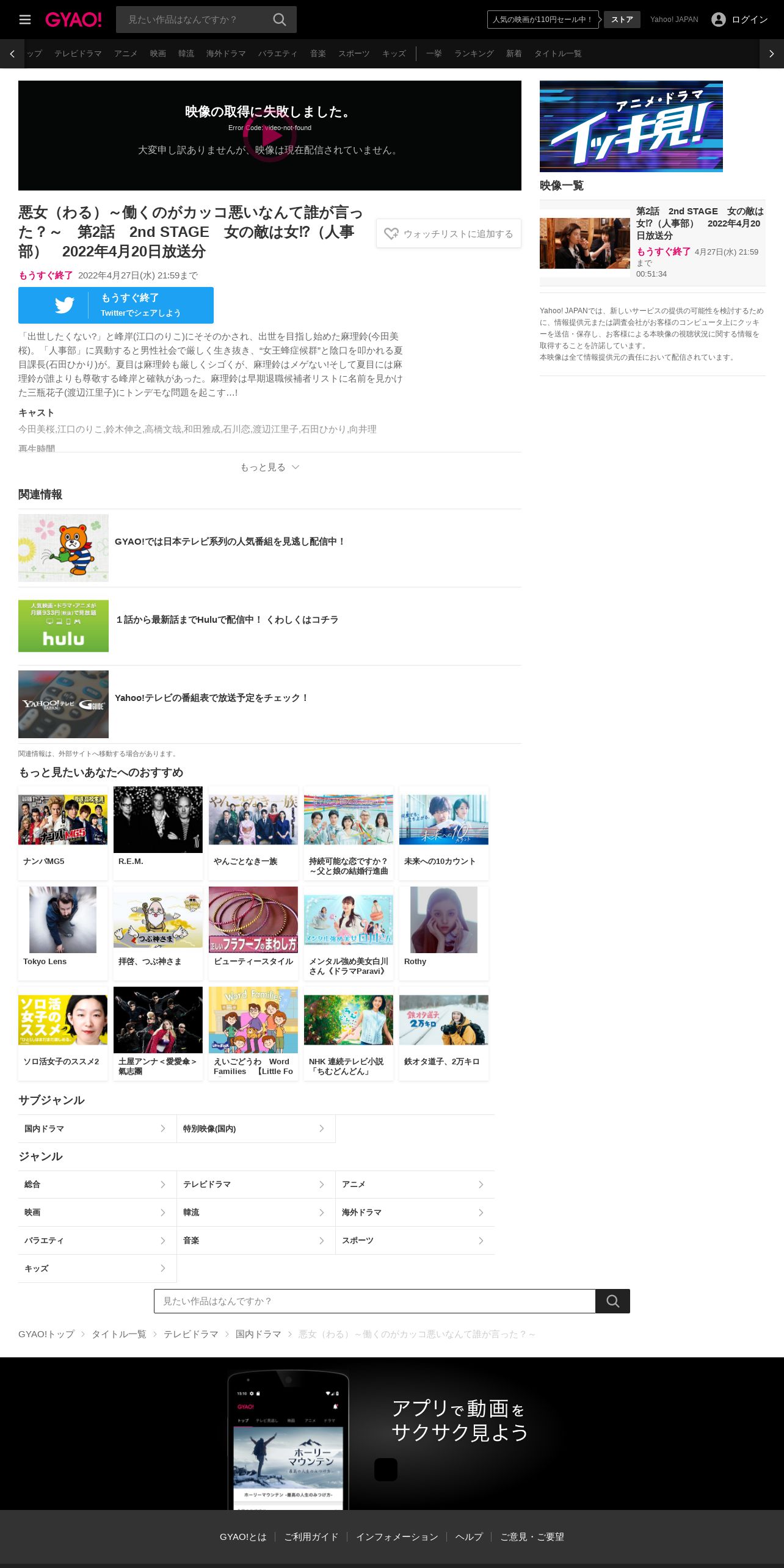Advance the category bar with the right arrow
The height and width of the screenshot is (1568, 784).
click(772, 54)
